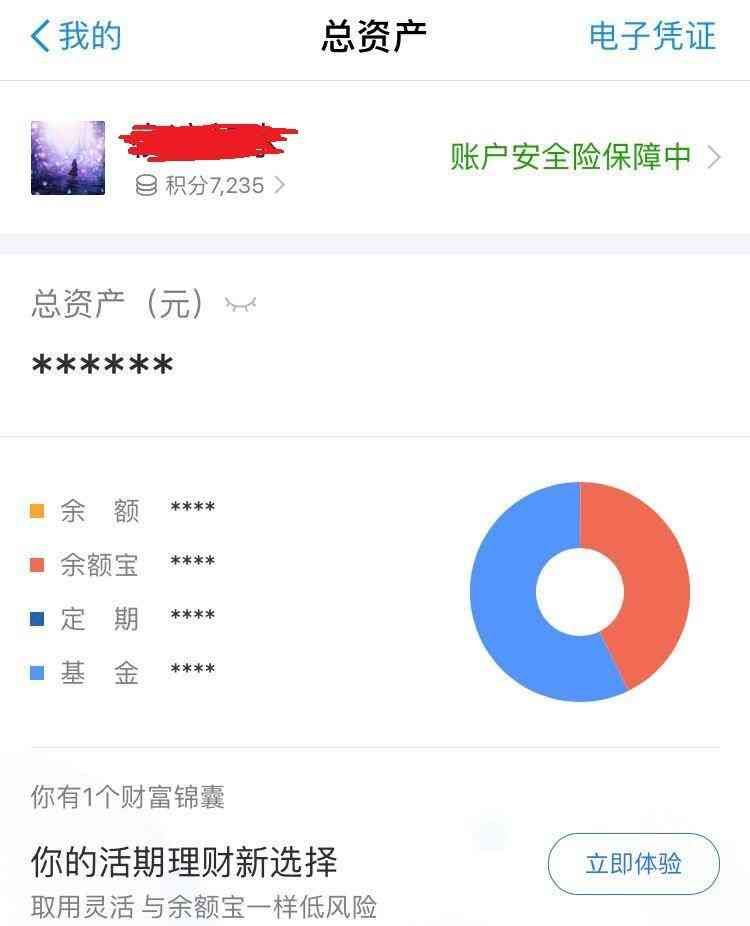This screenshot has height=926, width=750.
Task: Select the light blue 基金 legend square
Action: click(37, 673)
